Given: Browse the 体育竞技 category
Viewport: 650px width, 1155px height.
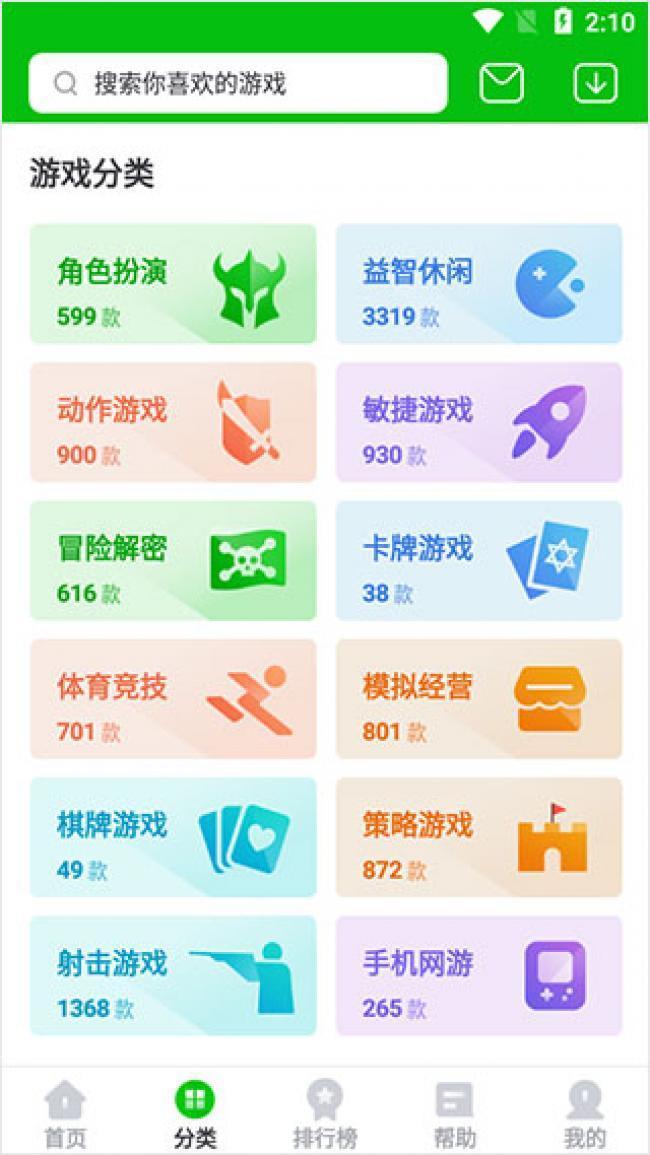Looking at the screenshot, I should tap(173, 699).
